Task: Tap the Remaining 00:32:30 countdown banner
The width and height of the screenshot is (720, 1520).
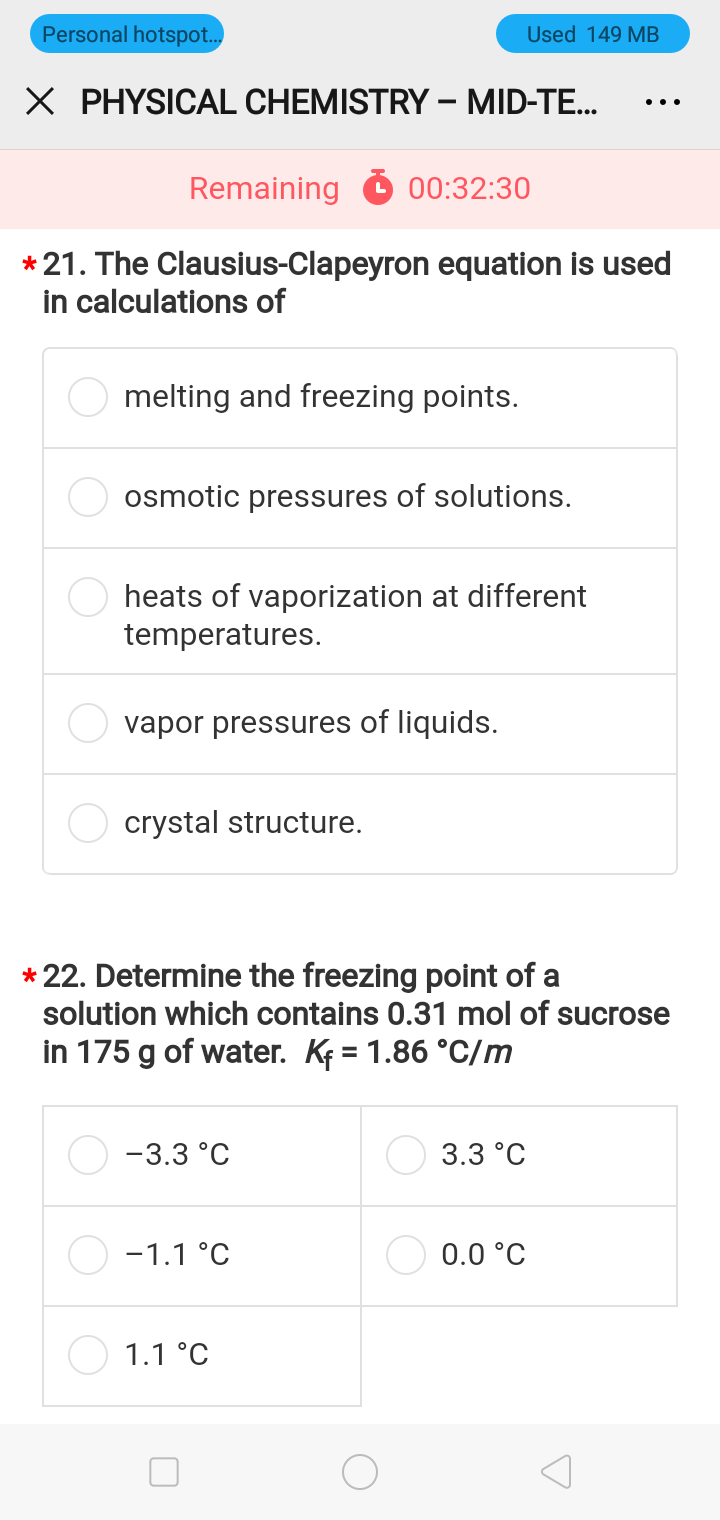Action: tap(360, 187)
